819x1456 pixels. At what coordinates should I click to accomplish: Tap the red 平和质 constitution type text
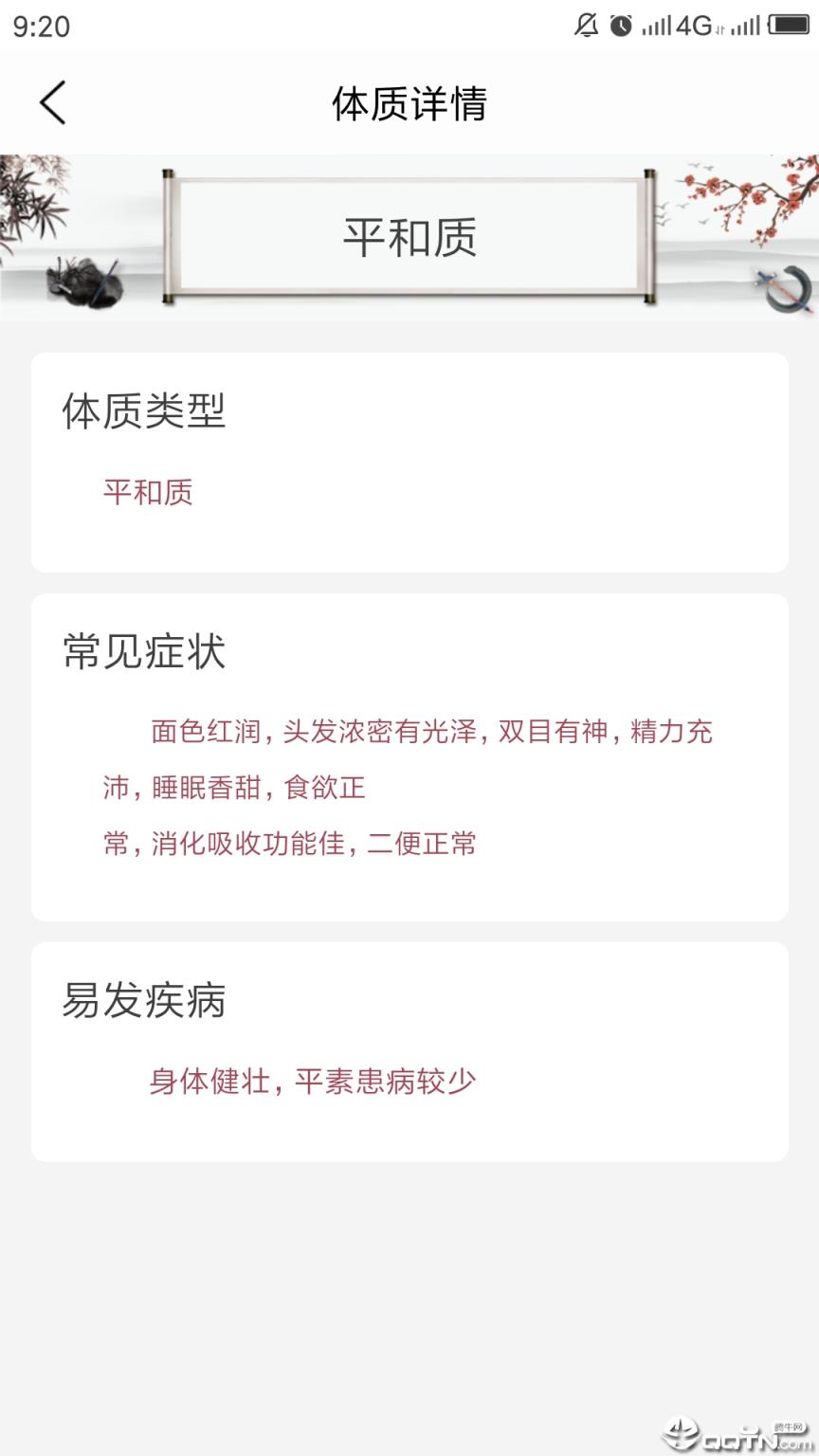point(147,493)
